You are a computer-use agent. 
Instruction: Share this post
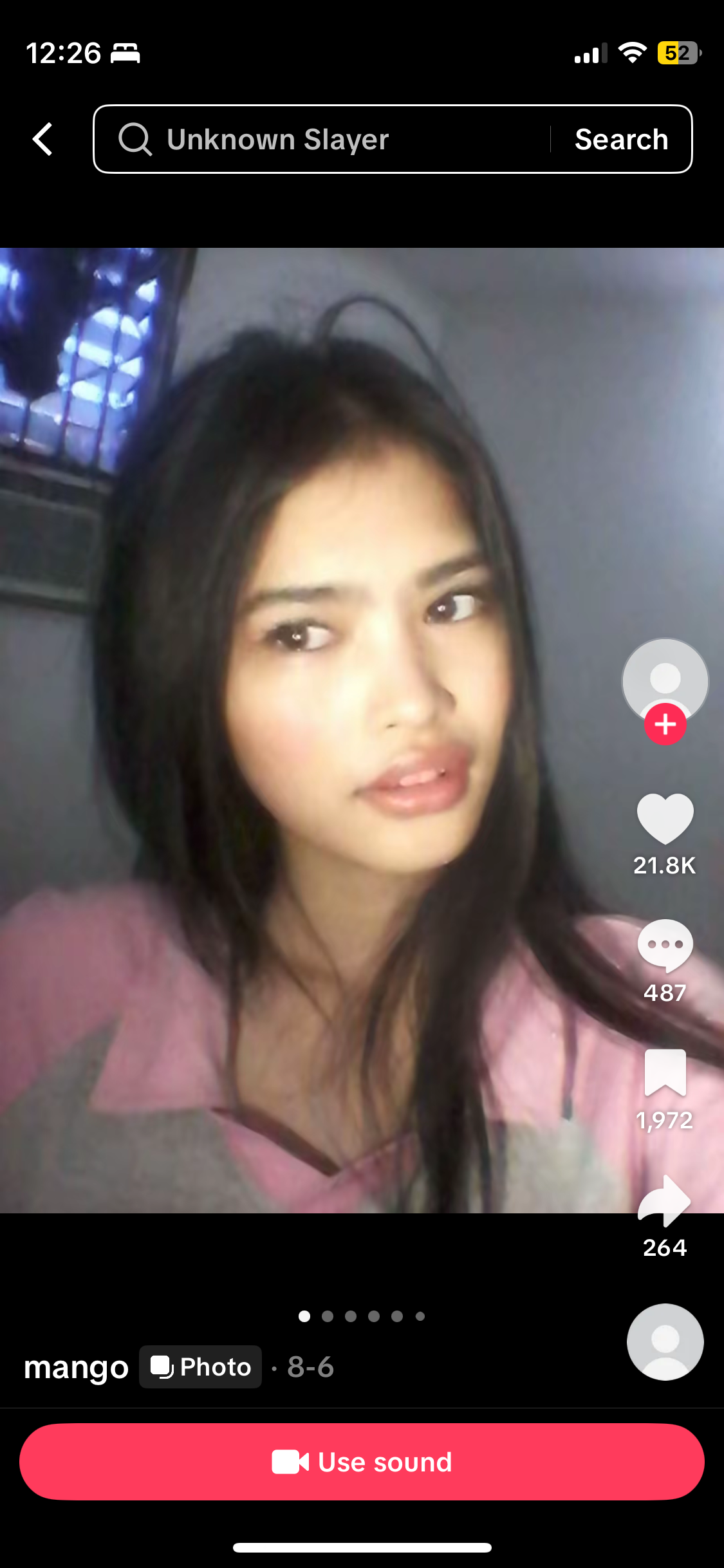pyautogui.click(x=665, y=1200)
